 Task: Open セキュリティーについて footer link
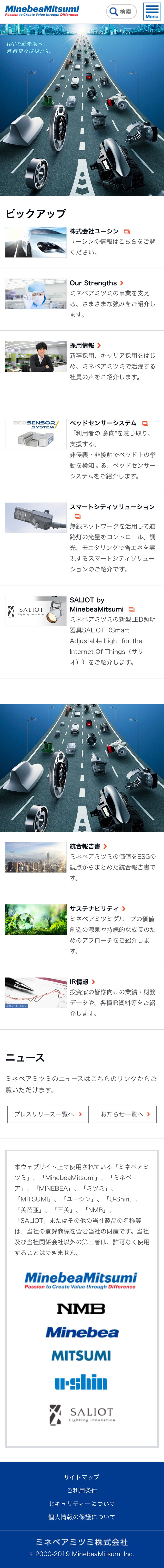click(x=82, y=1504)
